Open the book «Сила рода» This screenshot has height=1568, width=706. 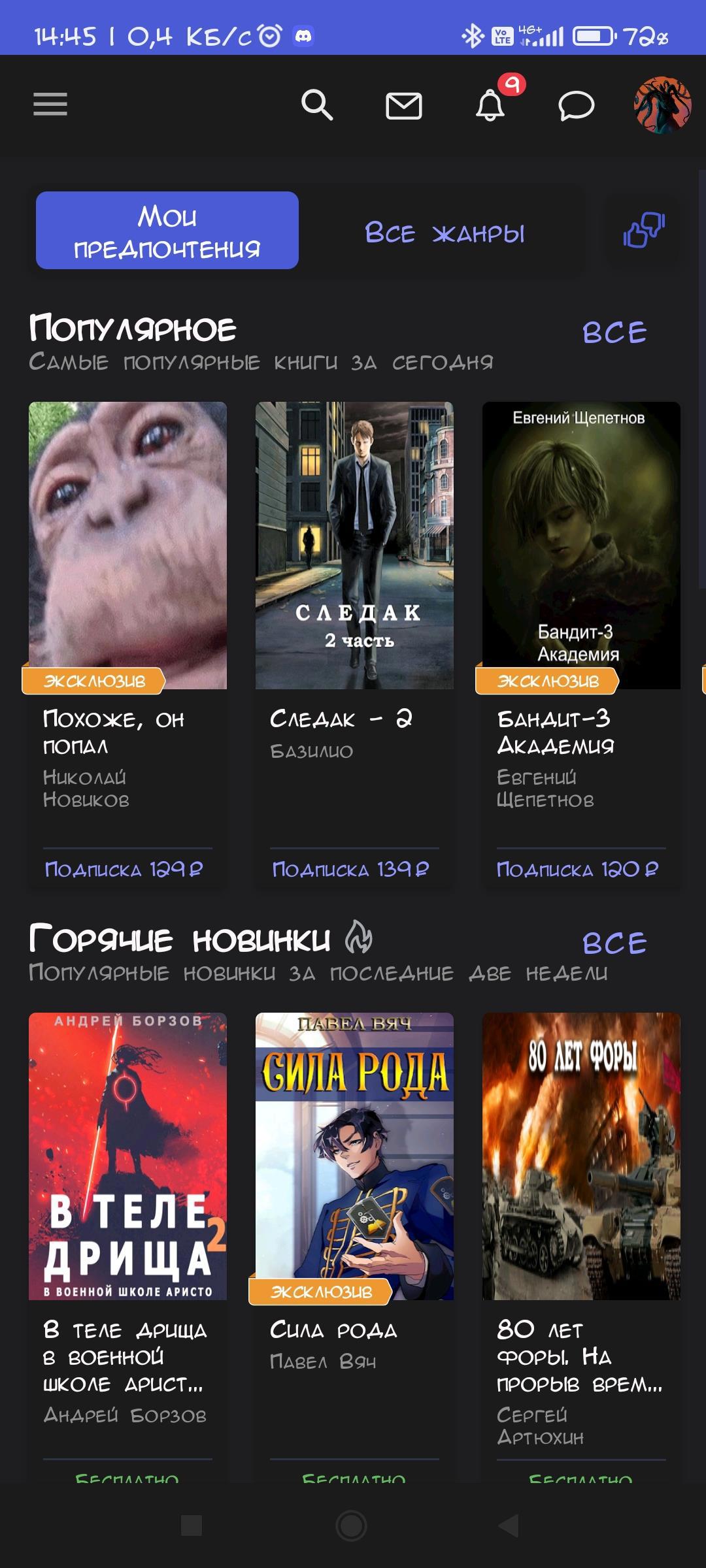pos(354,1156)
